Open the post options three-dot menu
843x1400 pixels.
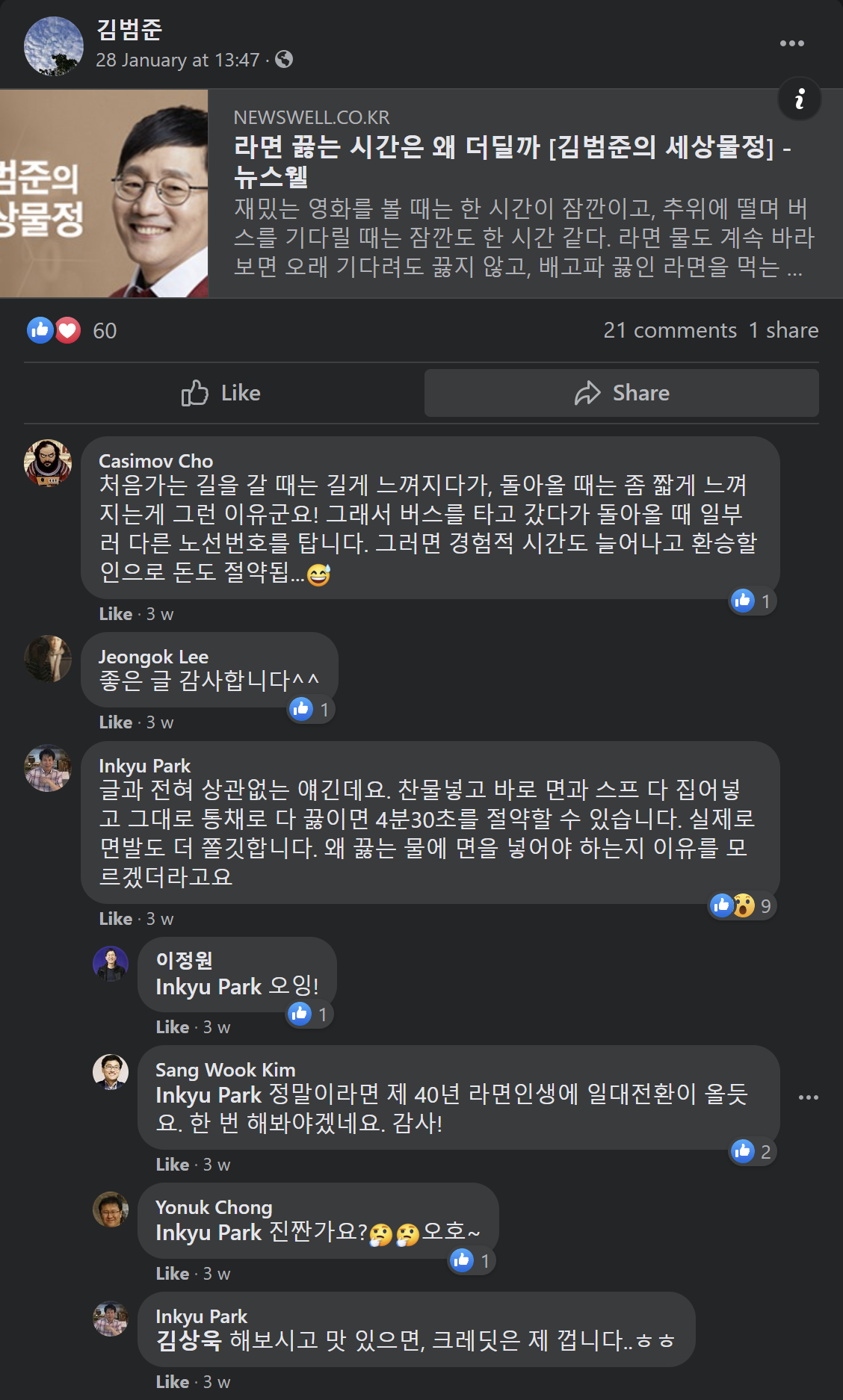791,43
